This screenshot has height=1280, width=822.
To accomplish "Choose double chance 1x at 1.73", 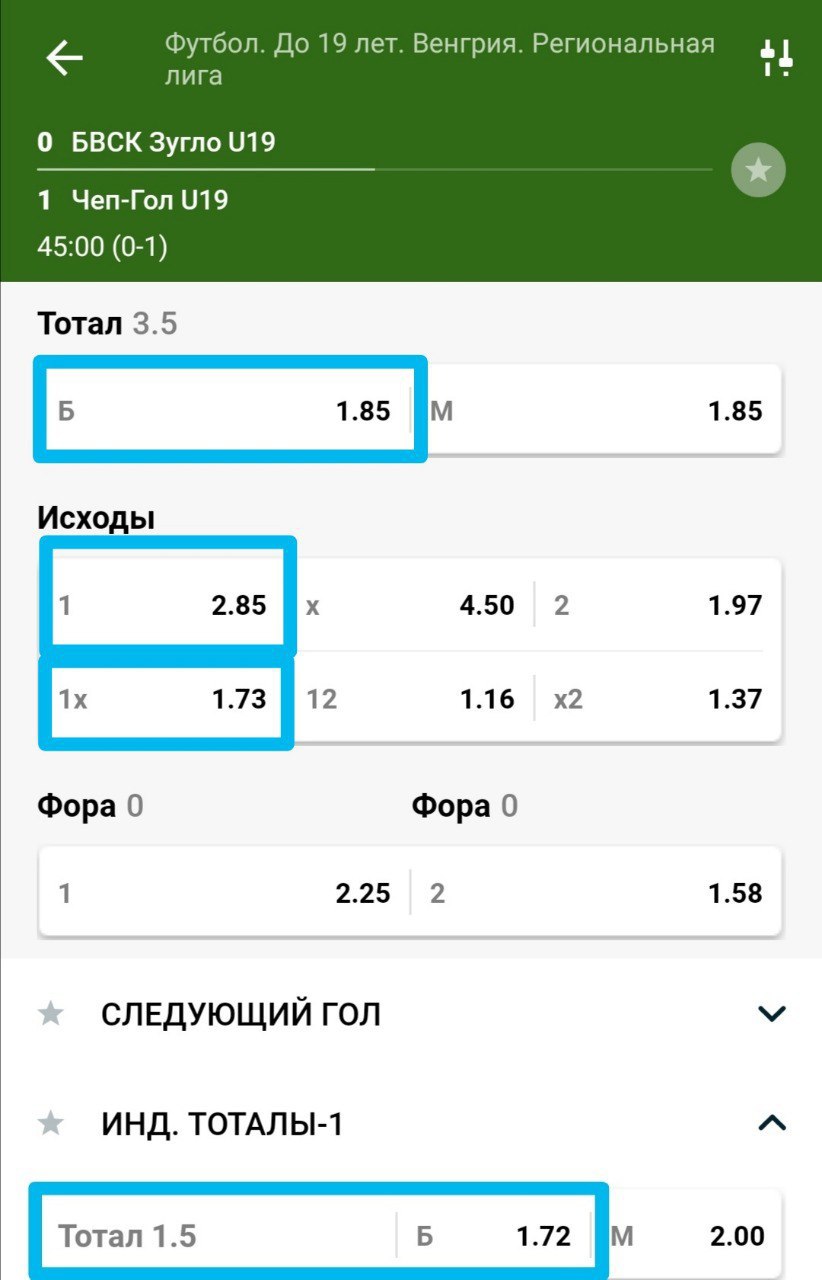I will [165, 699].
